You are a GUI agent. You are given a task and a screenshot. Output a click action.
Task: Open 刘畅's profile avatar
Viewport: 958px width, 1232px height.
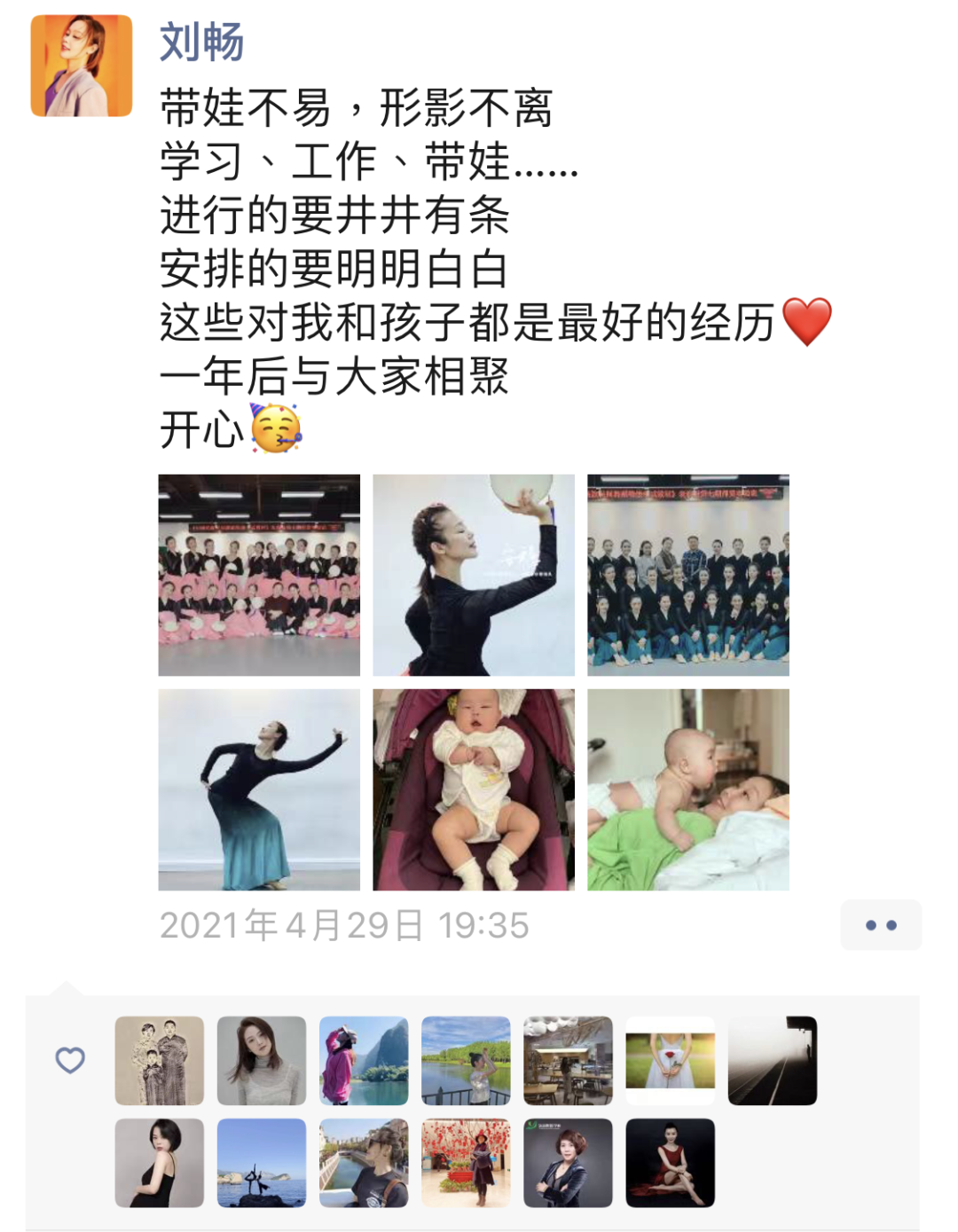(x=82, y=66)
